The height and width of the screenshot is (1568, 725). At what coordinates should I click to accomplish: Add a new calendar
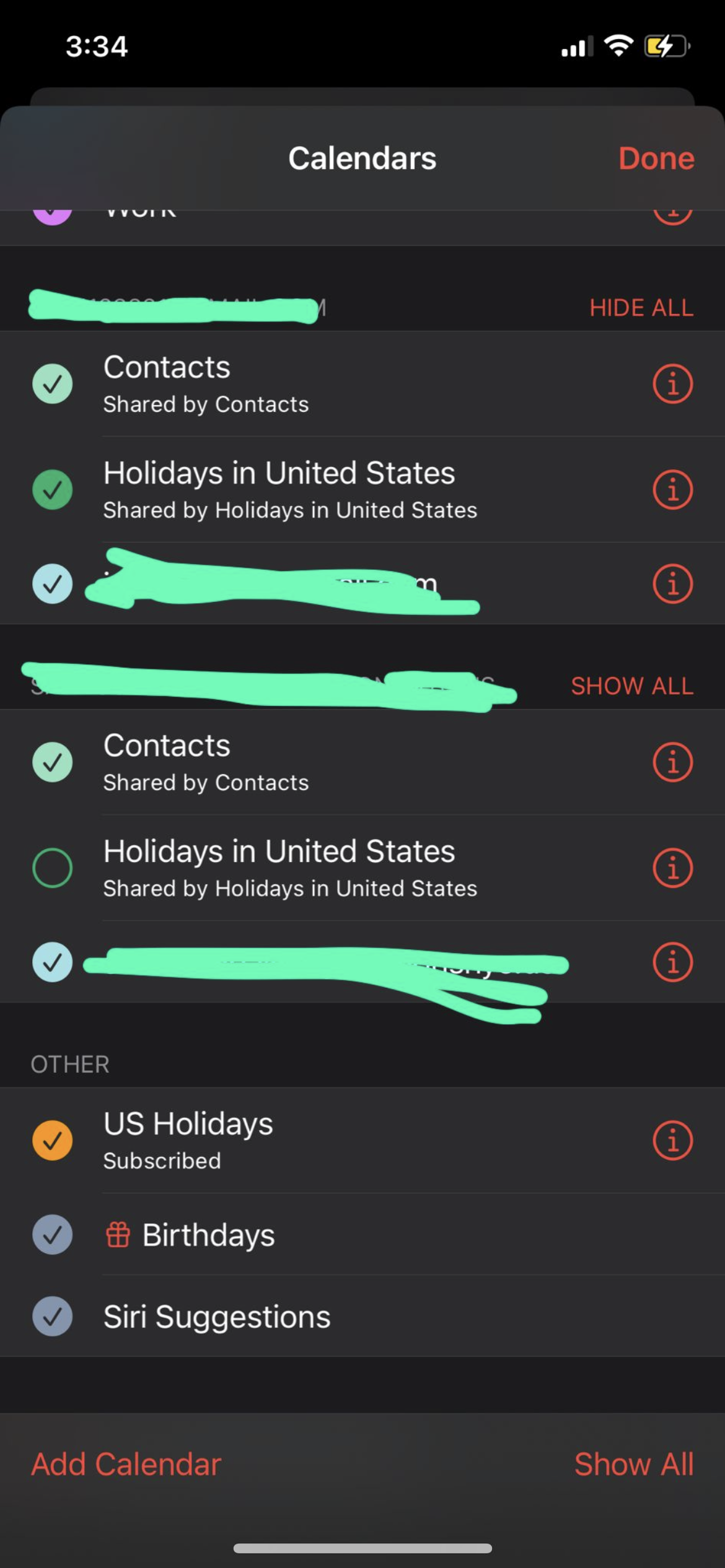pos(126,1464)
